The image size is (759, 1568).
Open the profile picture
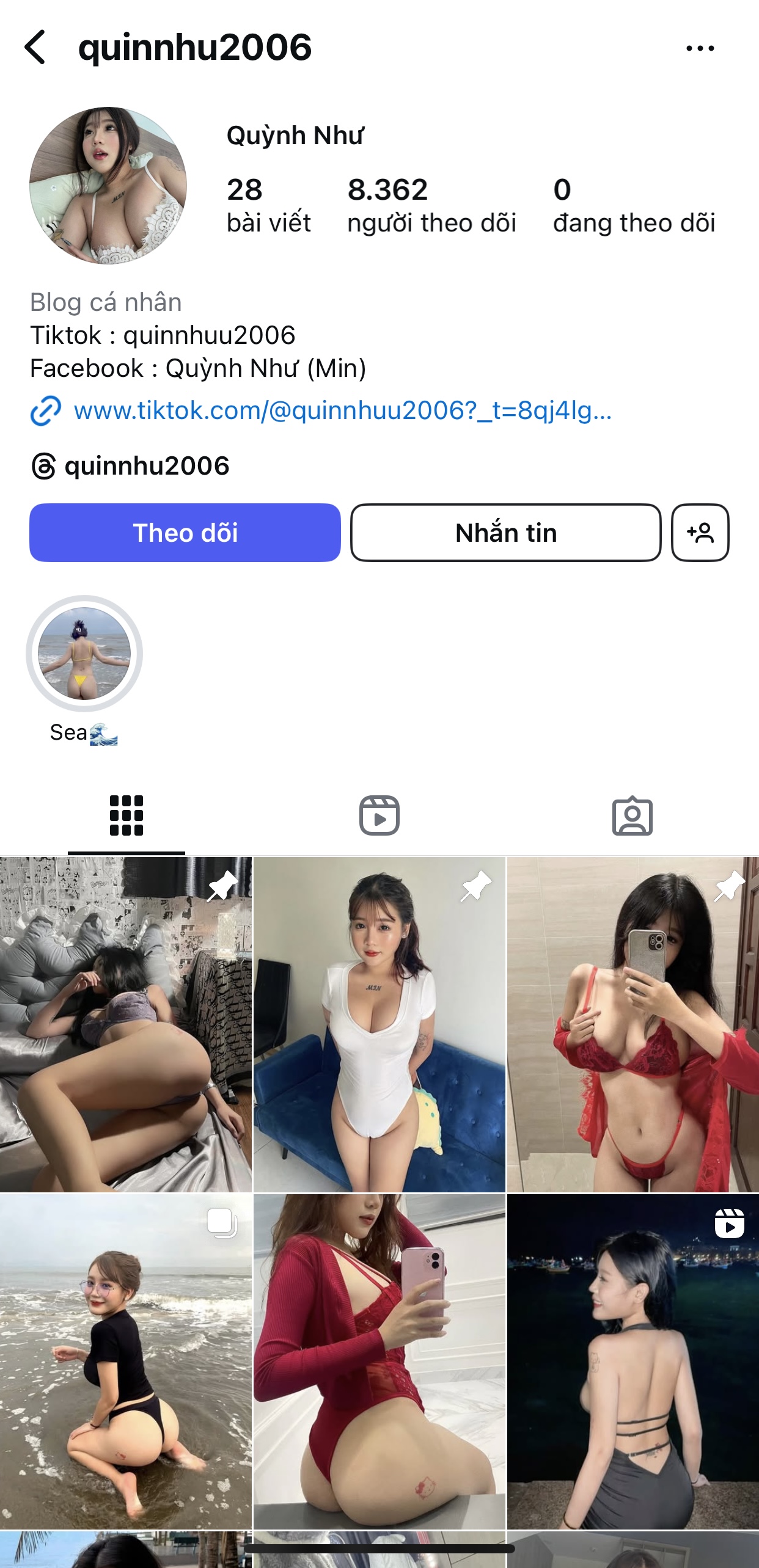point(108,186)
